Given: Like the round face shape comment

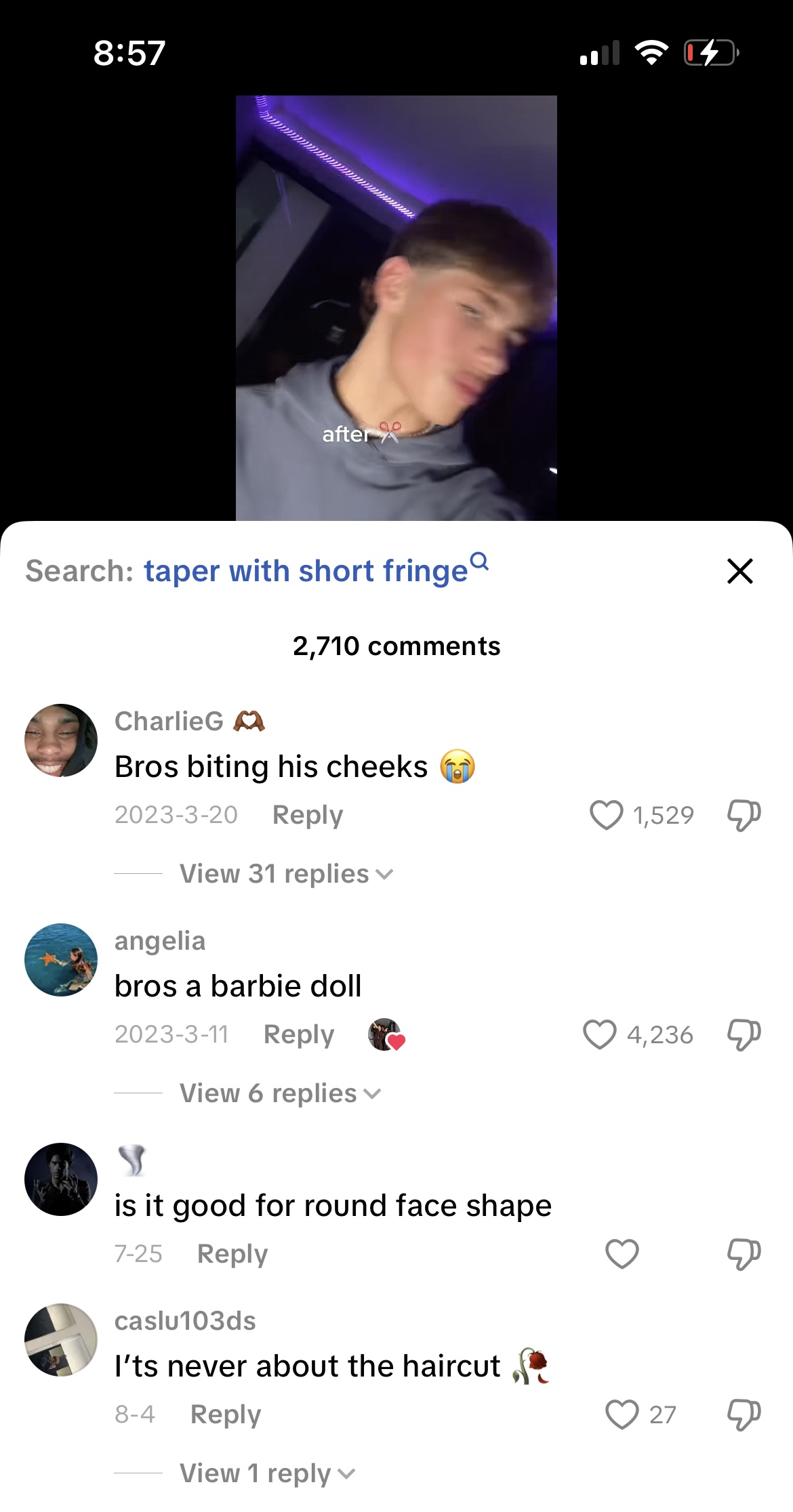Looking at the screenshot, I should point(622,1253).
